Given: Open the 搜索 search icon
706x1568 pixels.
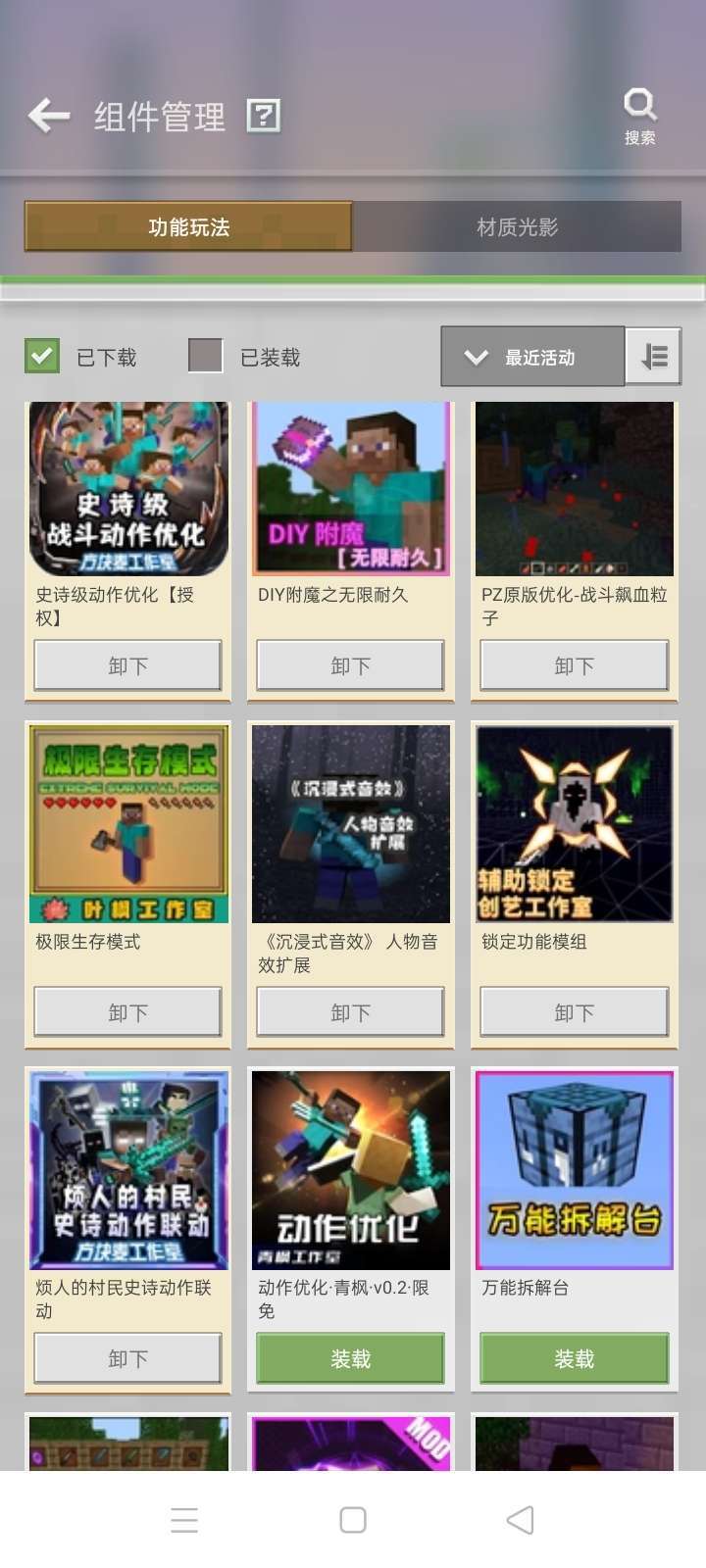Looking at the screenshot, I should (x=640, y=116).
